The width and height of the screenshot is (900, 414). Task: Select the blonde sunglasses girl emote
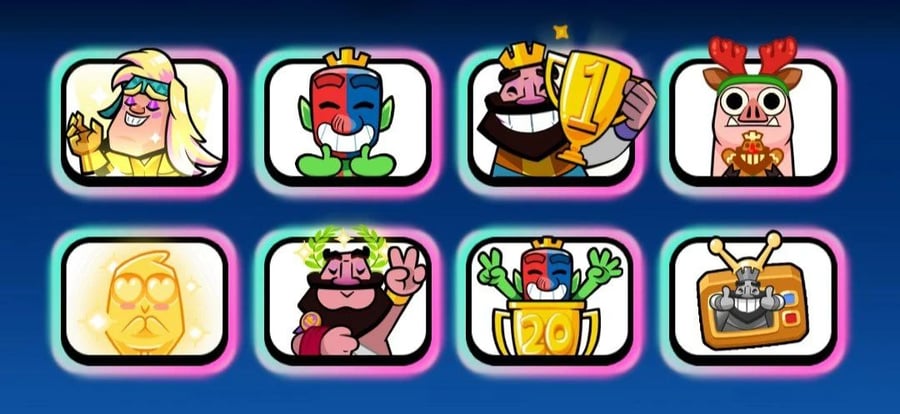click(146, 120)
